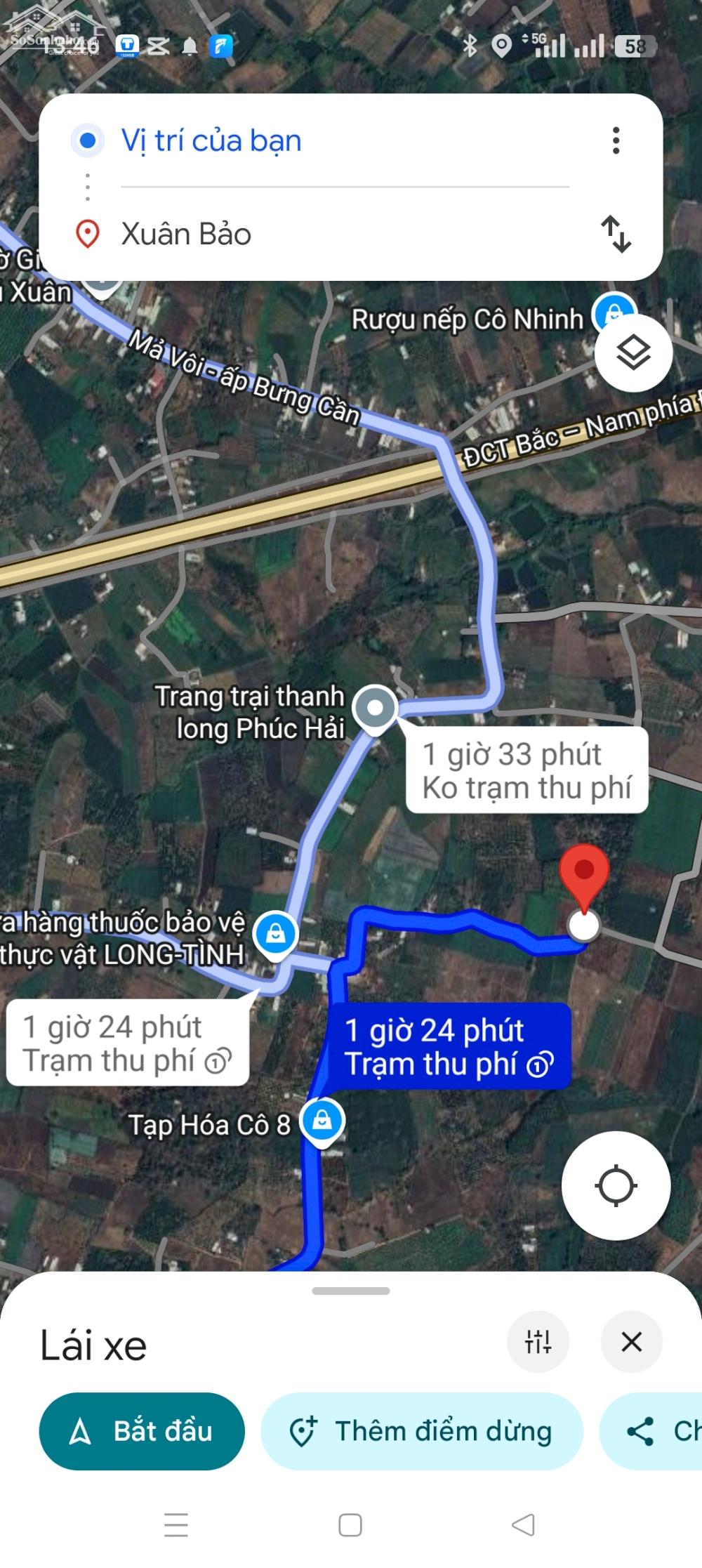
Task: Share the directions
Action: click(651, 1431)
